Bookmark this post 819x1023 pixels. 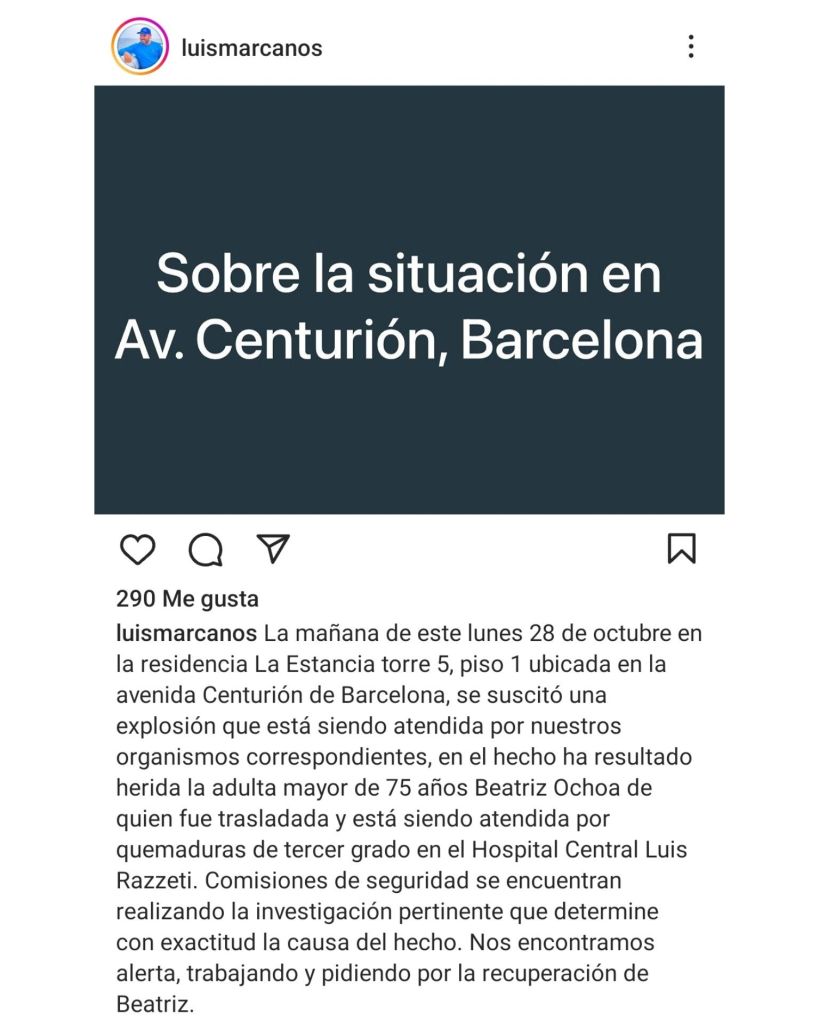681,548
